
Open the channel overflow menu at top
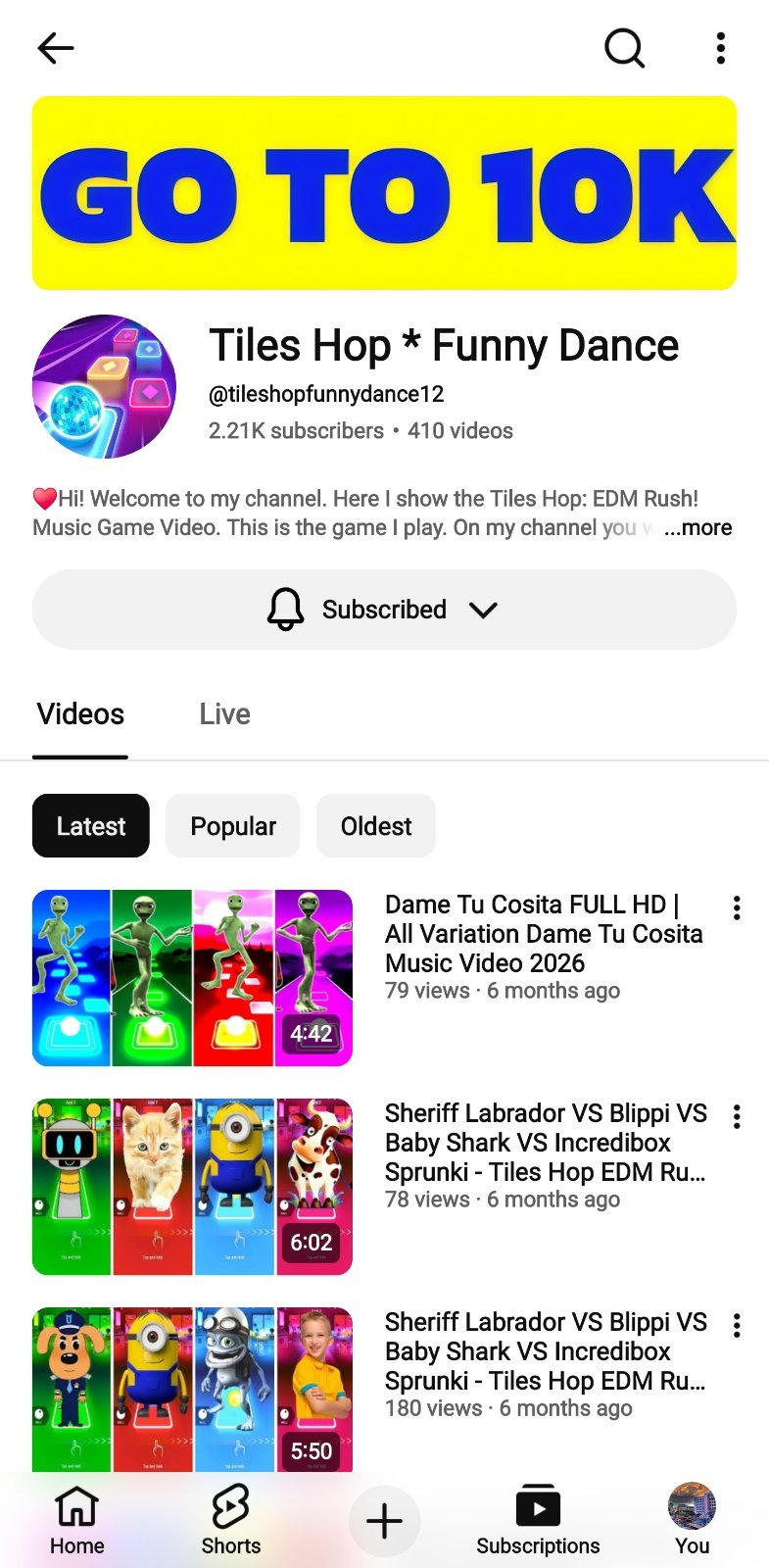point(721,47)
